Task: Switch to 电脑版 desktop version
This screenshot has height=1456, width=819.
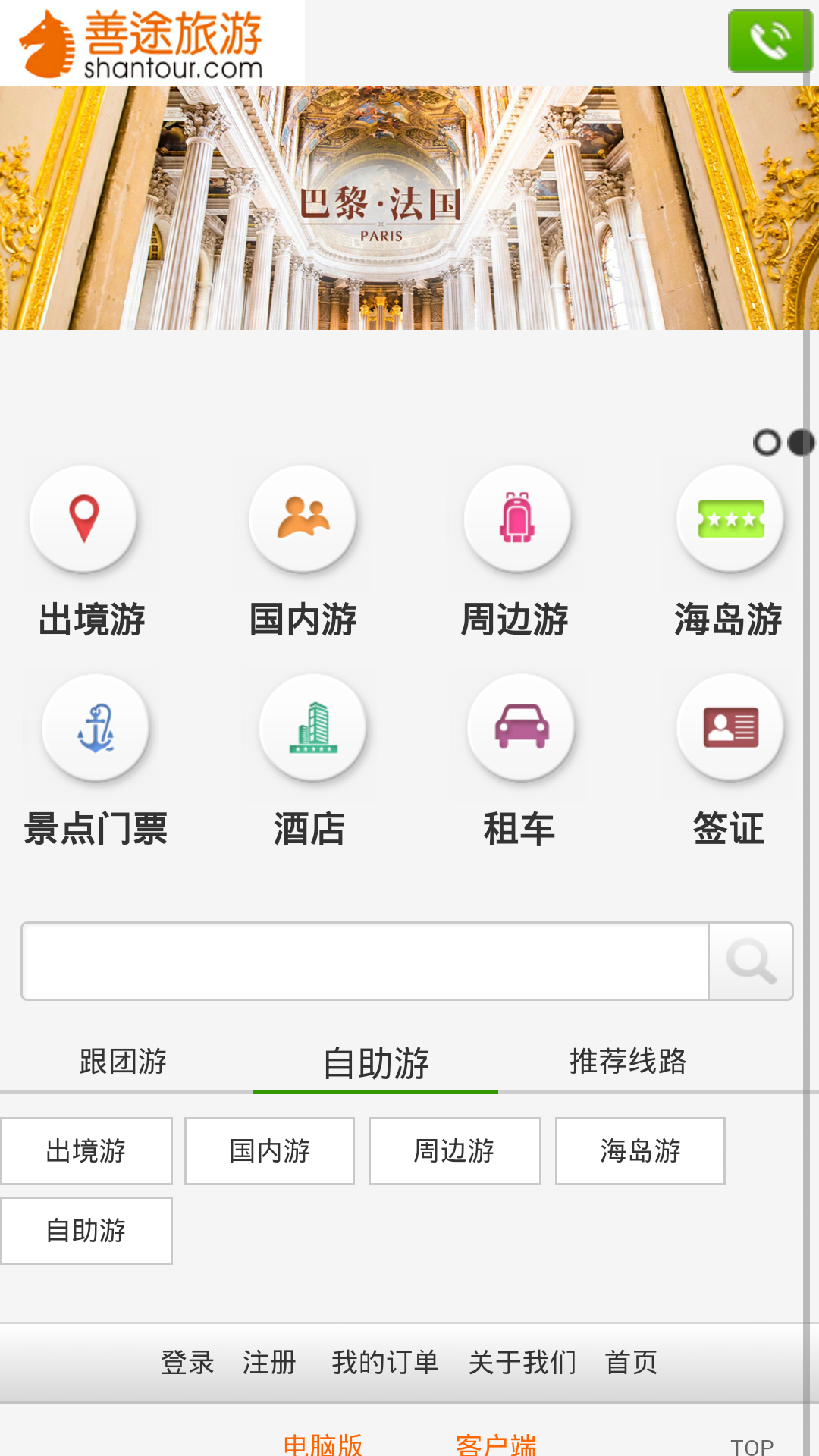Action: click(x=322, y=1445)
